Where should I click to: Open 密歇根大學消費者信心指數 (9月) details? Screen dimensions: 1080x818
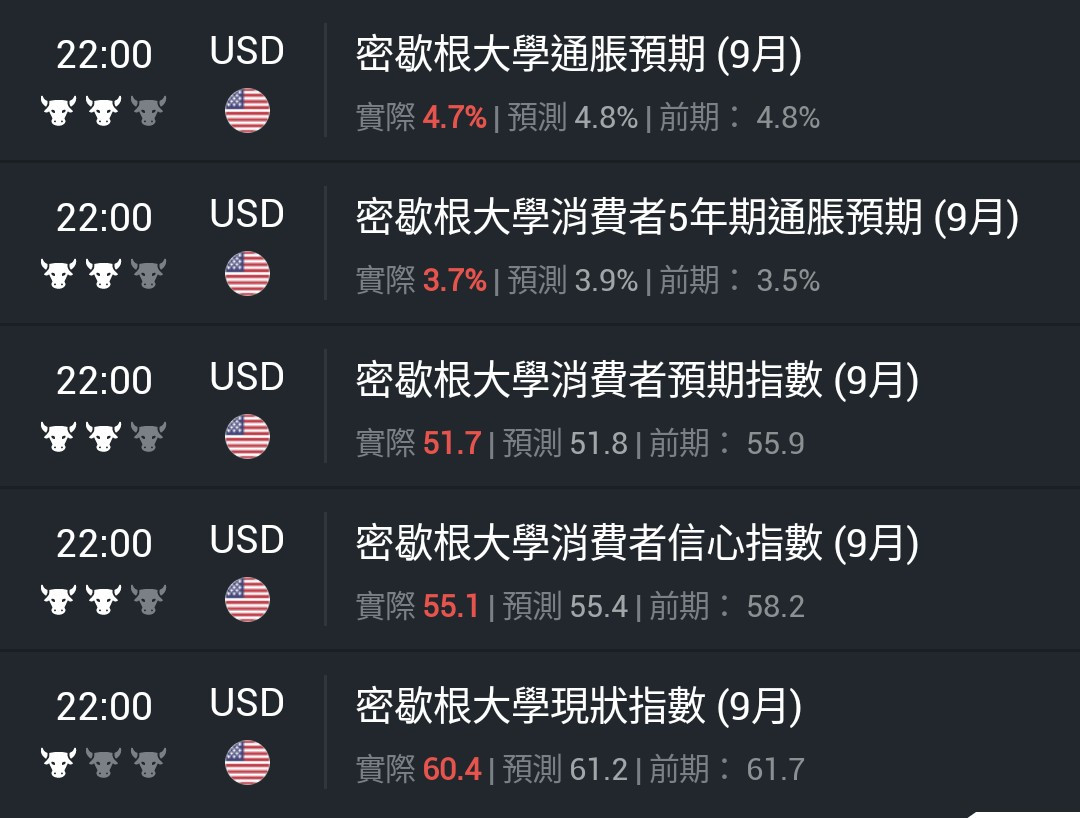[636, 545]
